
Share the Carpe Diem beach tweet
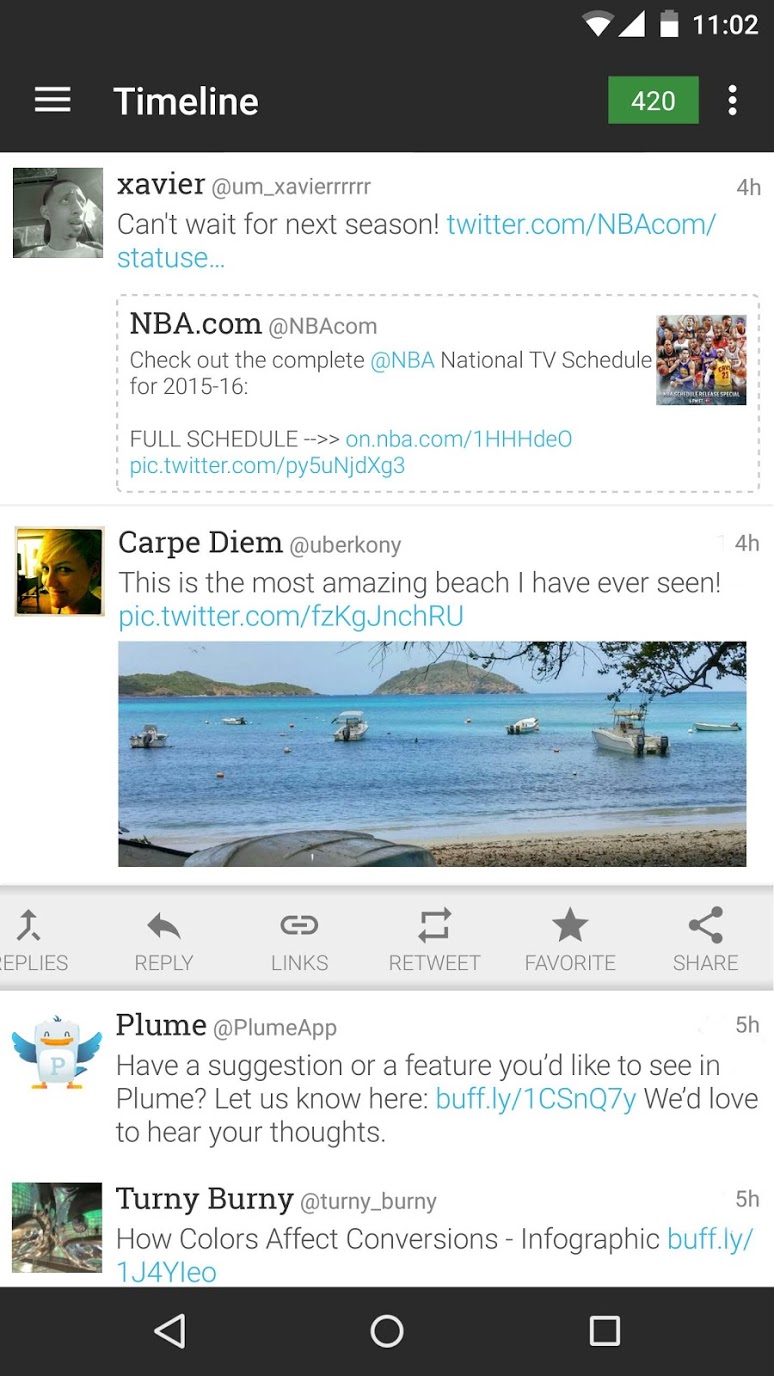click(705, 940)
